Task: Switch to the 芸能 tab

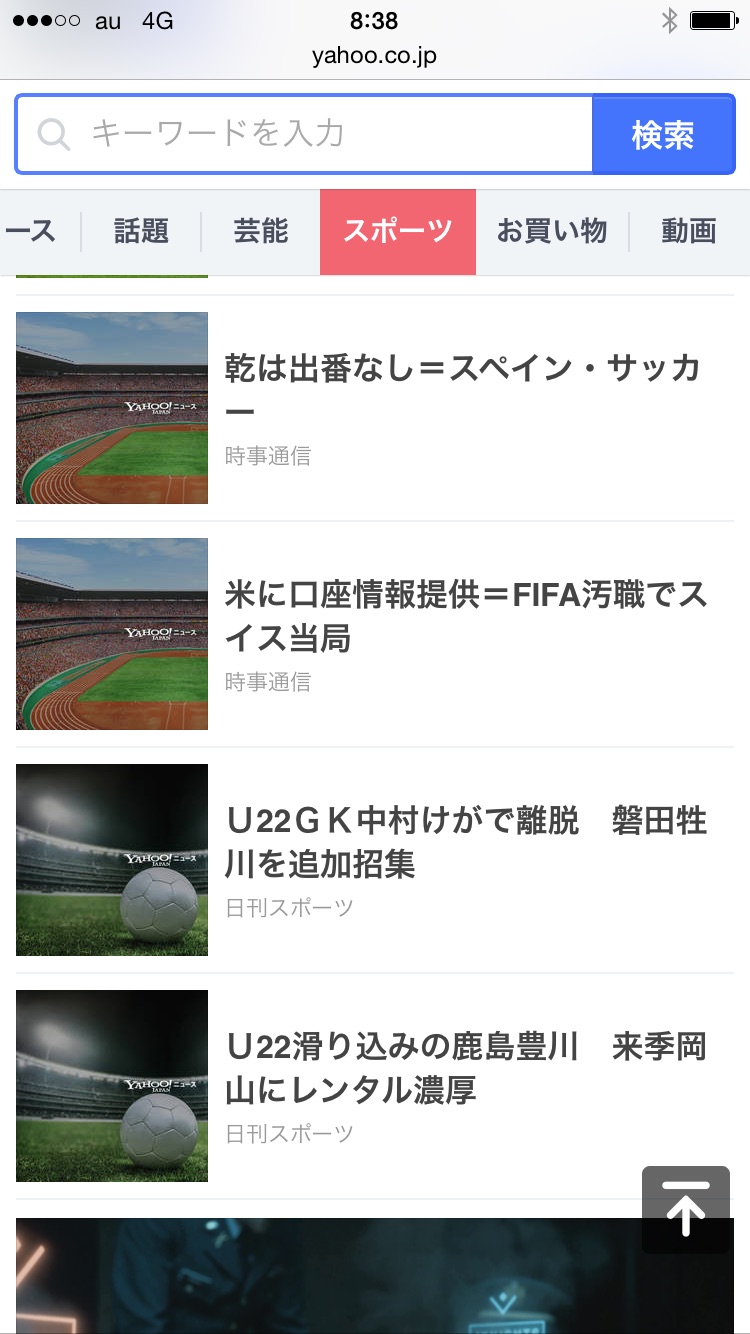Action: point(261,232)
